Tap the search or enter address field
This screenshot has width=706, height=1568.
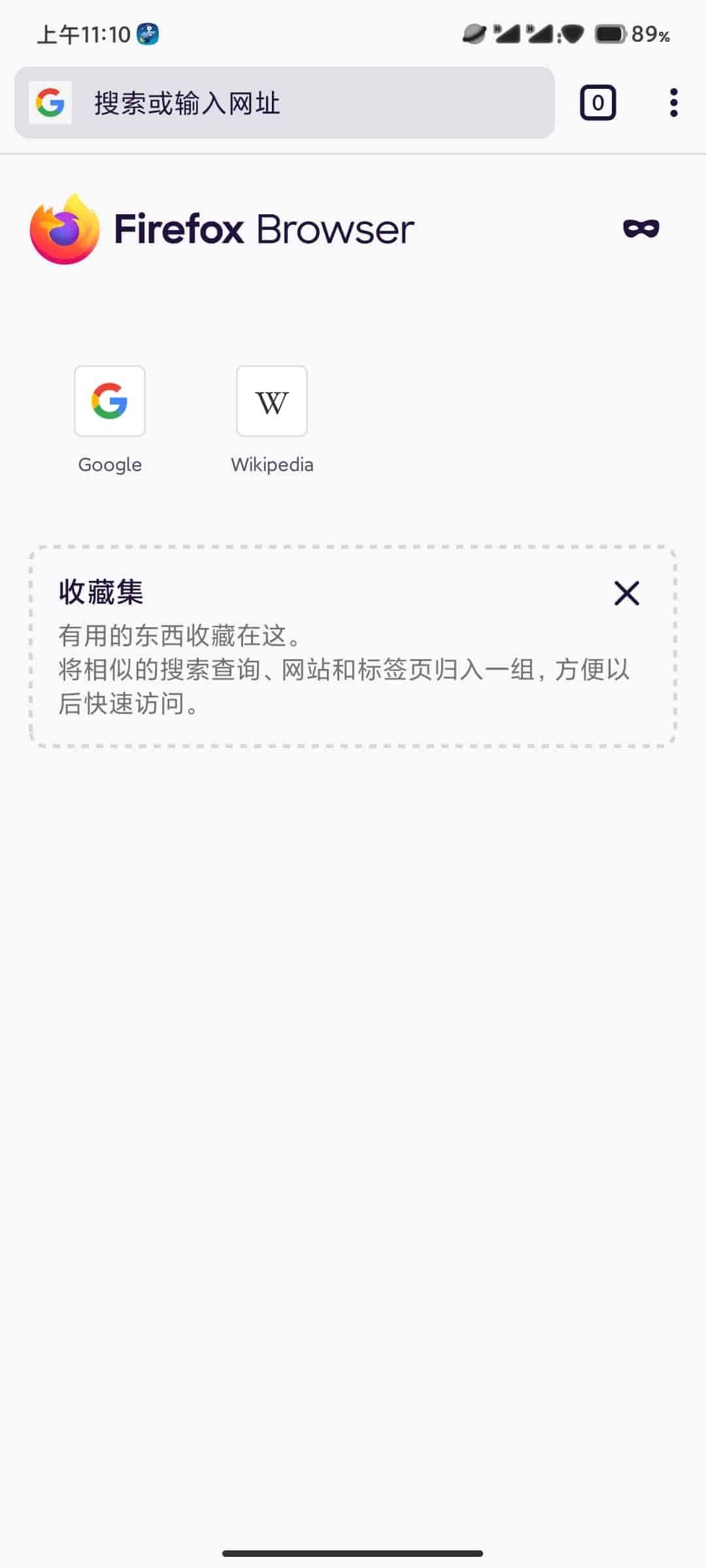click(314, 103)
